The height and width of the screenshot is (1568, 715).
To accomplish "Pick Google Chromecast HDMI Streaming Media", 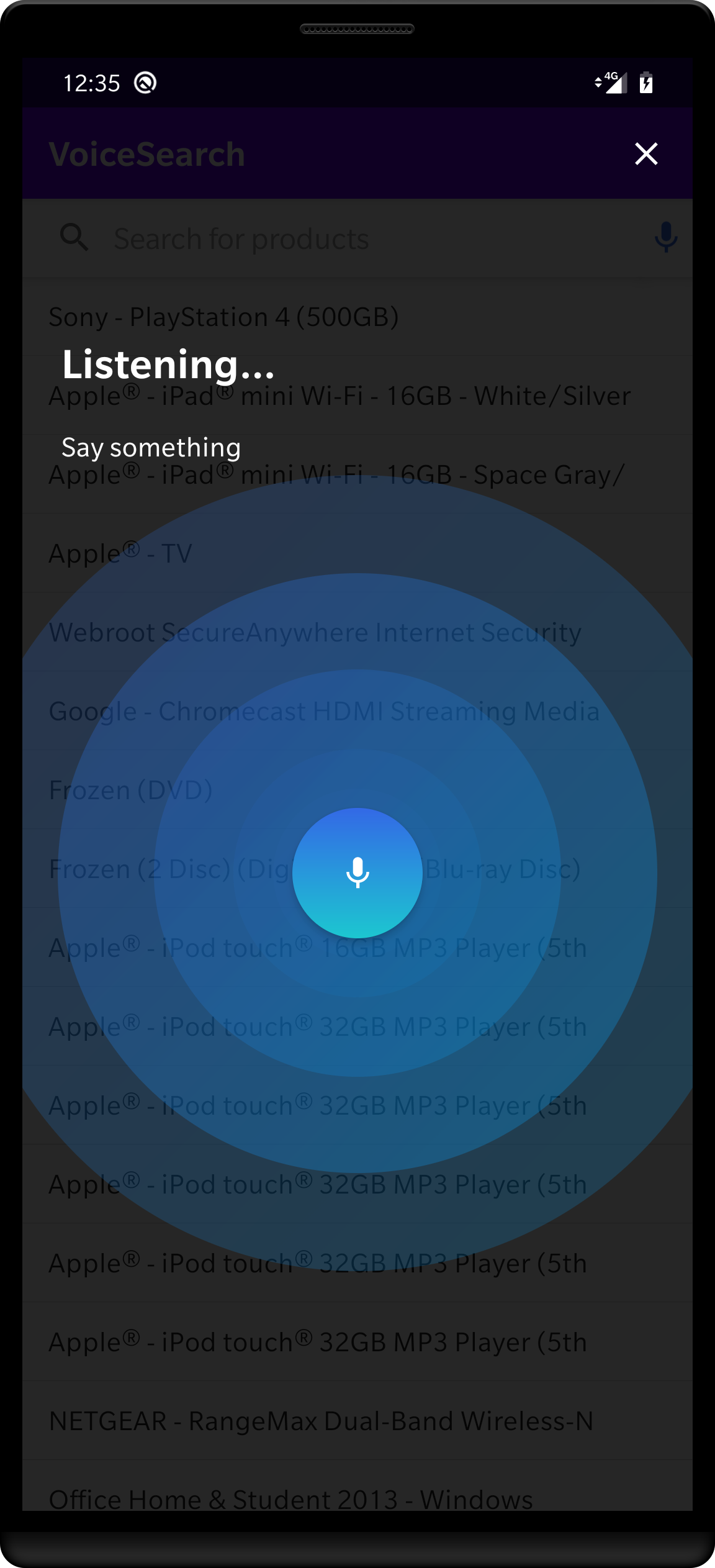I will tap(324, 710).
